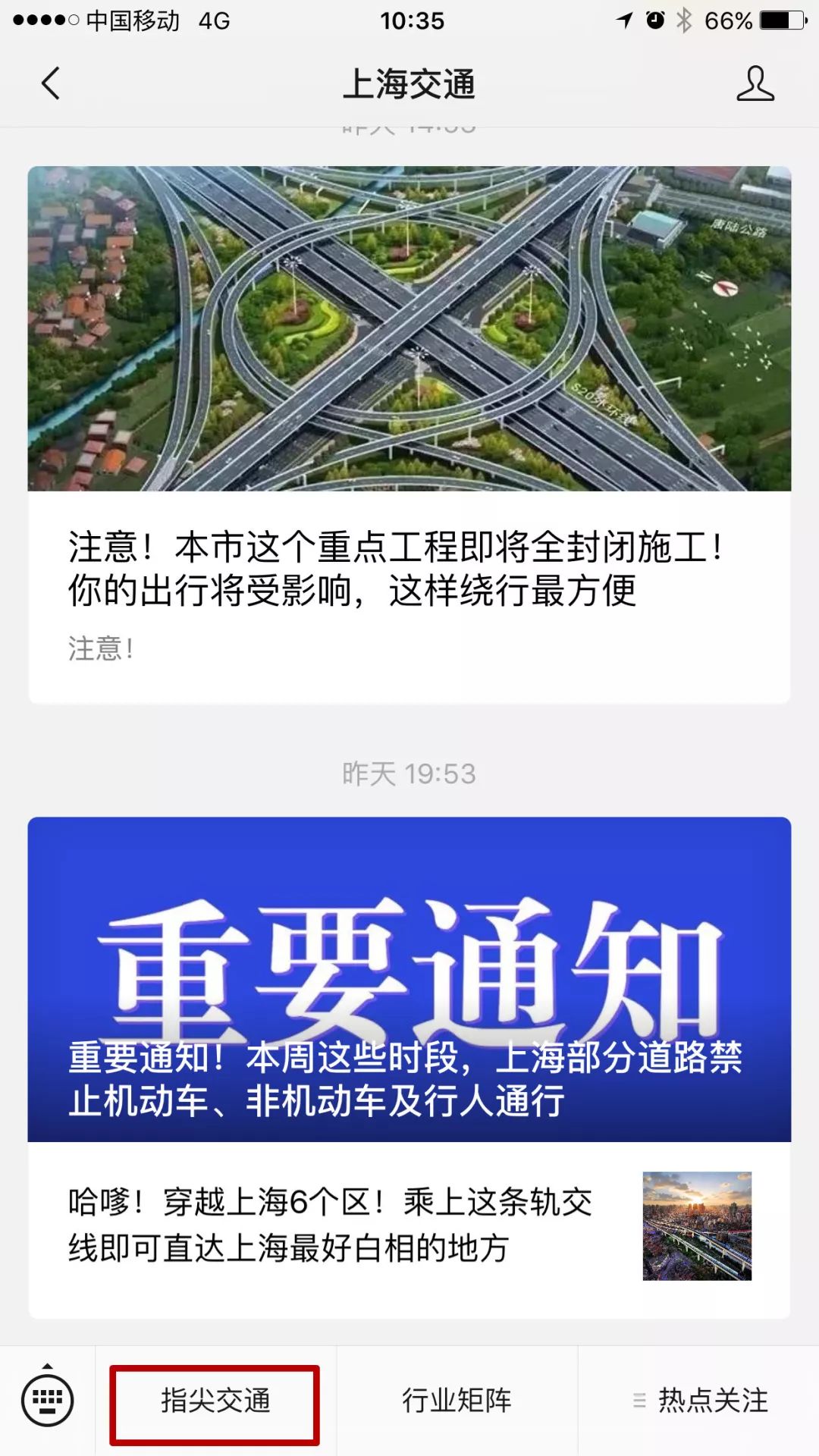
Task: Switch to keyboard mode from menu mode
Action: click(x=45, y=1401)
